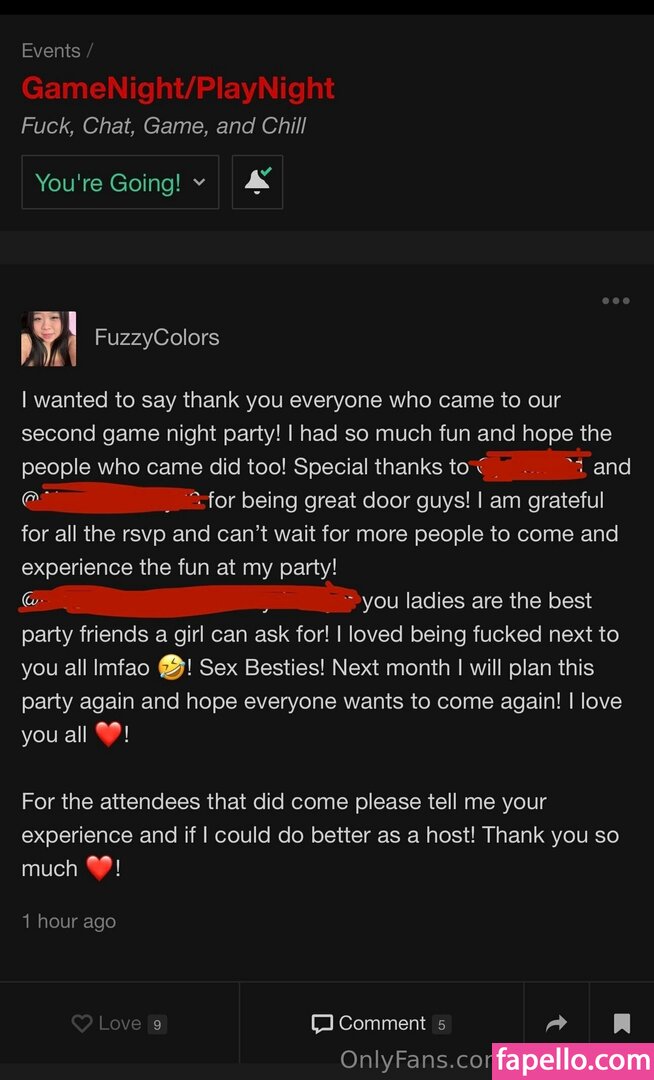Screen dimensions: 654x1080
Task: Expand the You're Going RSVP dropdown
Action: 120,182
